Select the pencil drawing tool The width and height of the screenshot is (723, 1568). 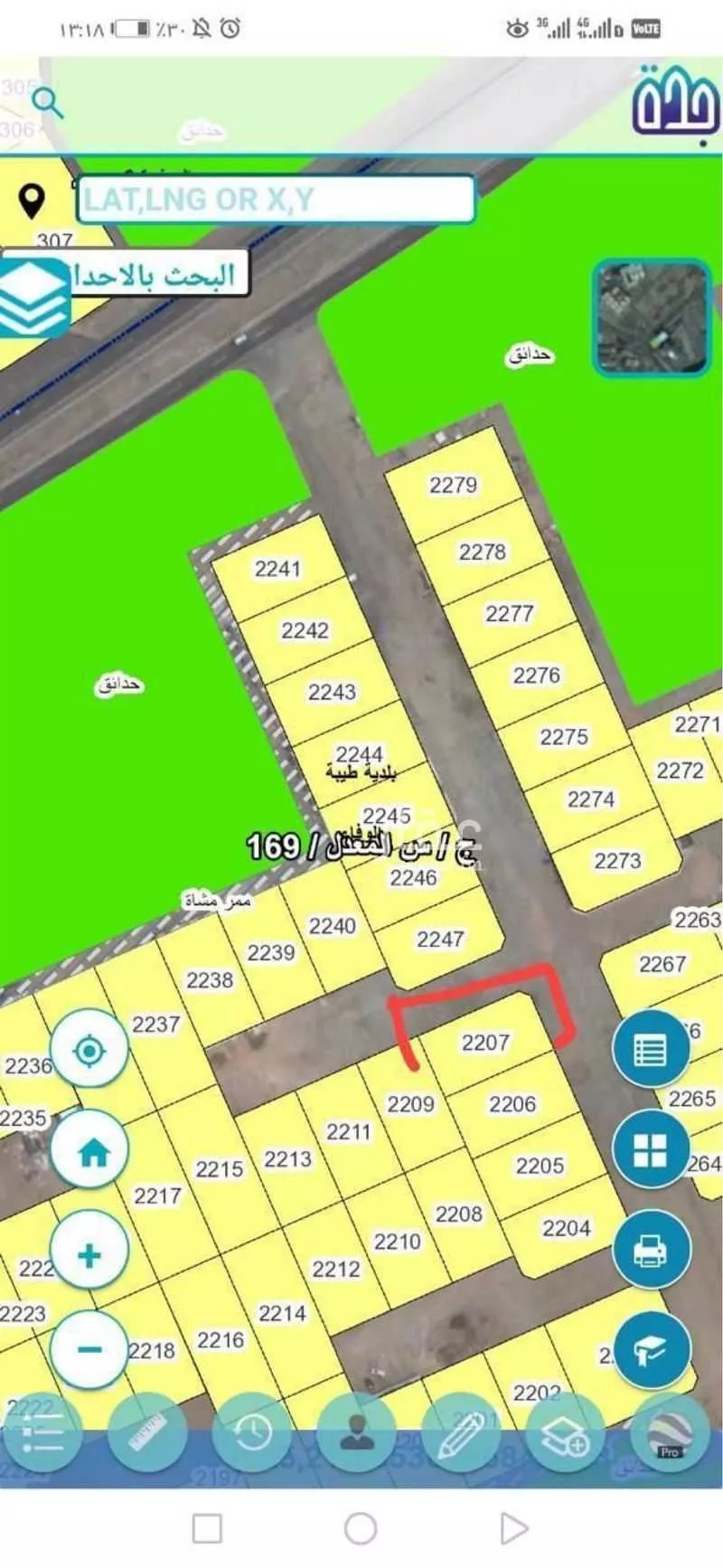(x=464, y=1433)
